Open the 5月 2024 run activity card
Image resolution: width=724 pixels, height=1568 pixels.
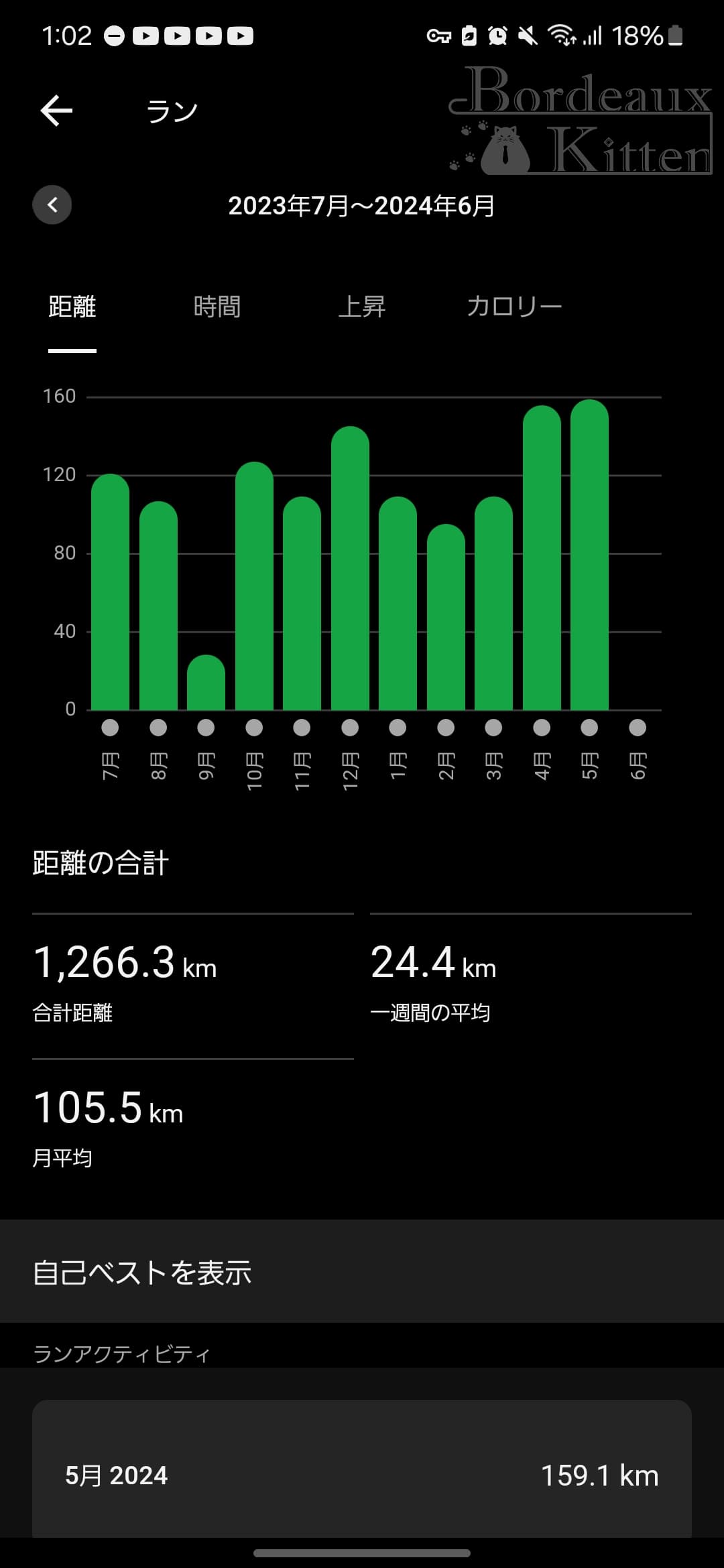(362, 1474)
